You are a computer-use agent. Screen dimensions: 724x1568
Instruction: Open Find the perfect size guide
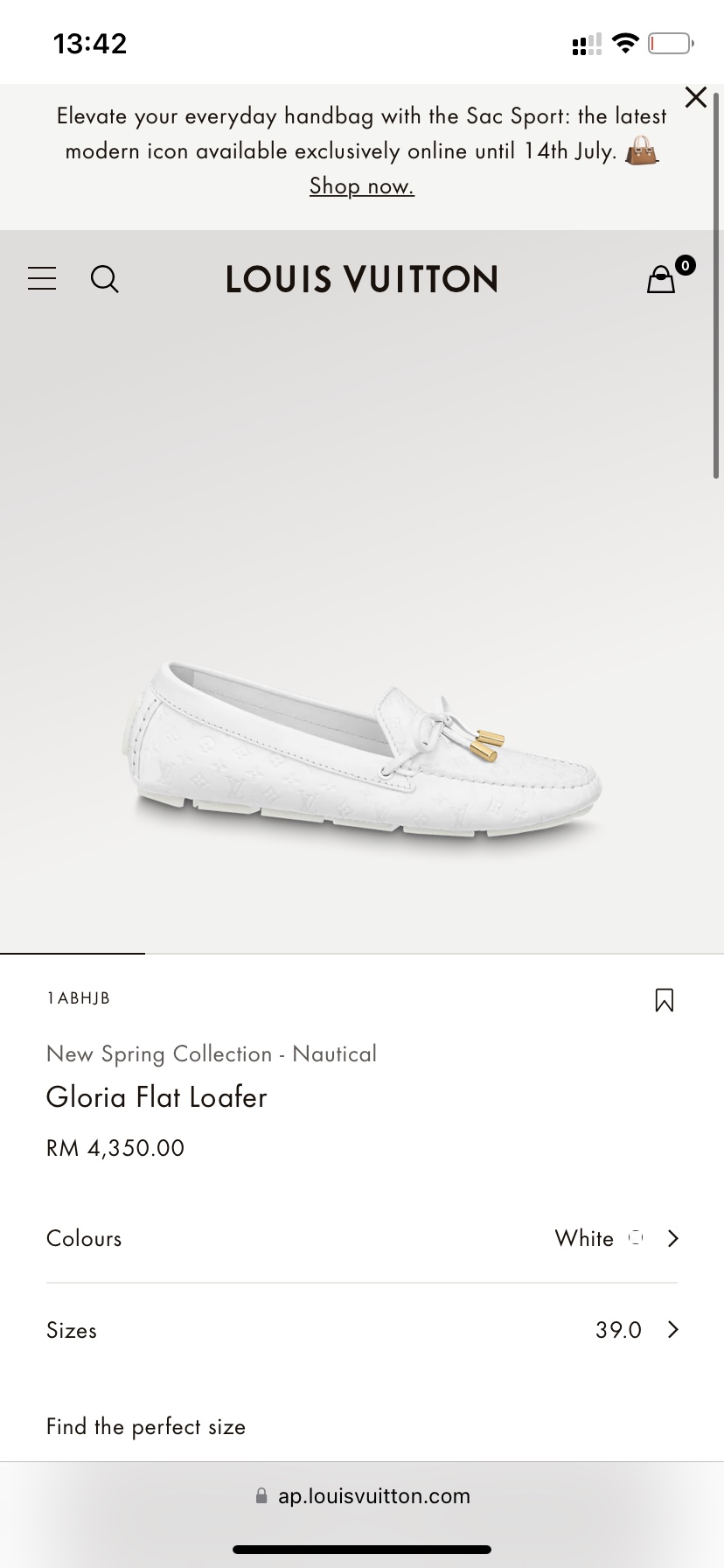pyautogui.click(x=146, y=1426)
